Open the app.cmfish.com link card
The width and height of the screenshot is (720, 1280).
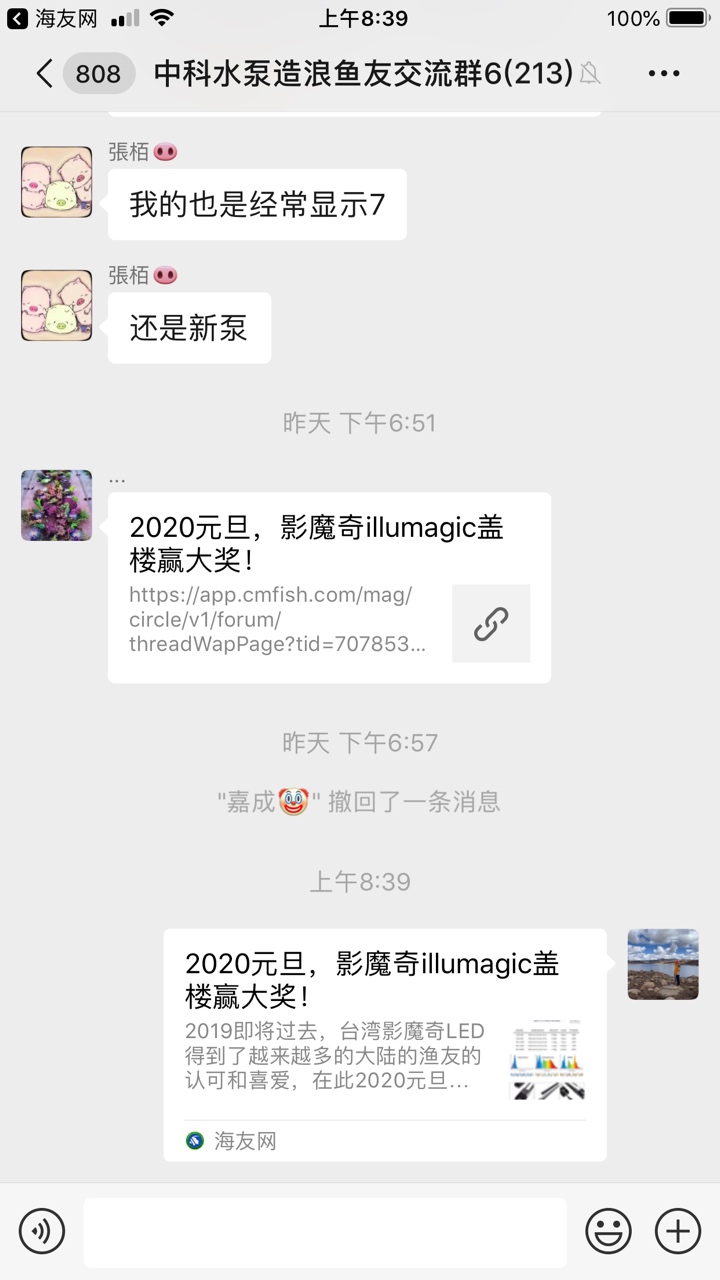(329, 588)
